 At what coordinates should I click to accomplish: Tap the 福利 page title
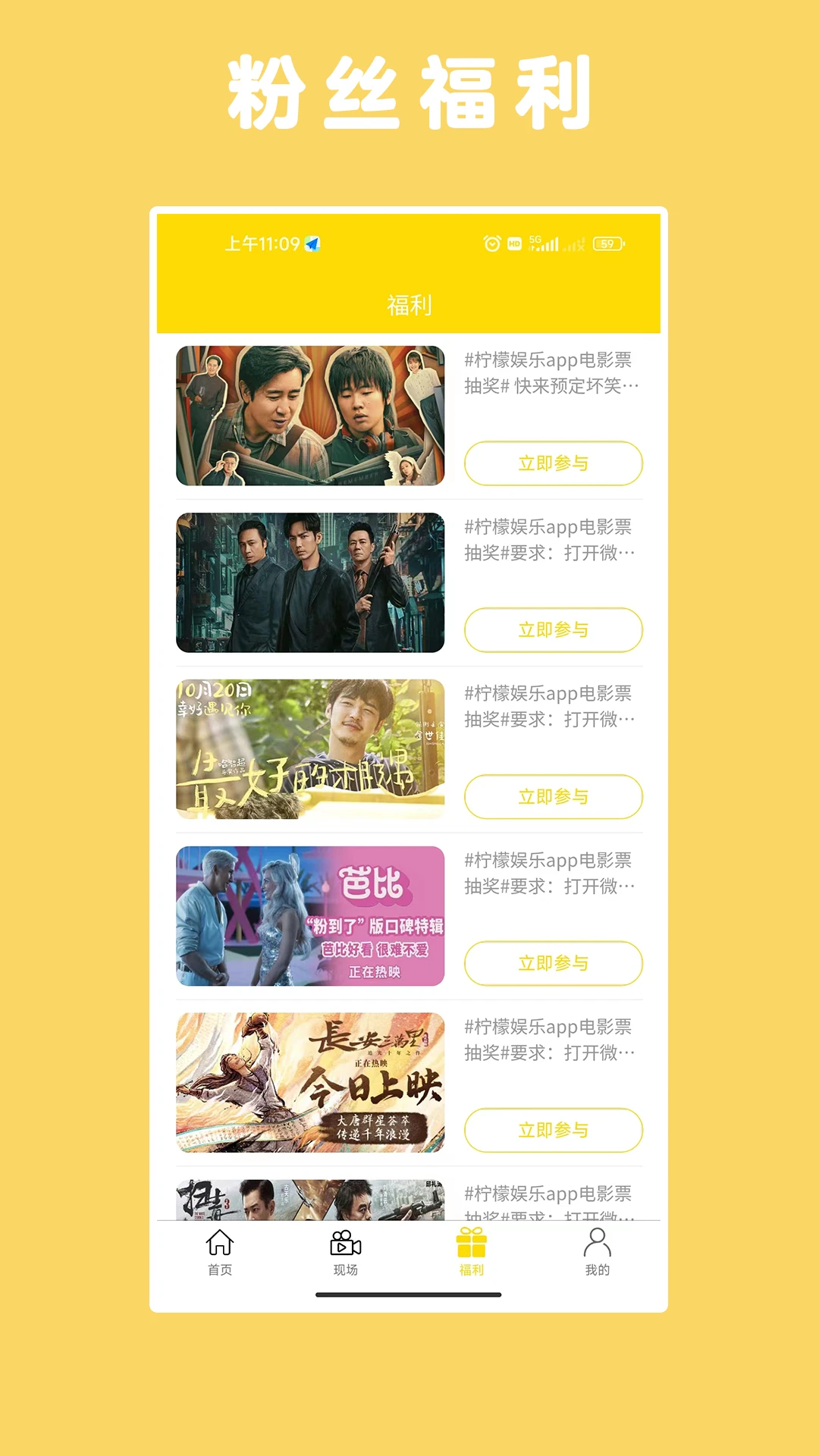409,306
